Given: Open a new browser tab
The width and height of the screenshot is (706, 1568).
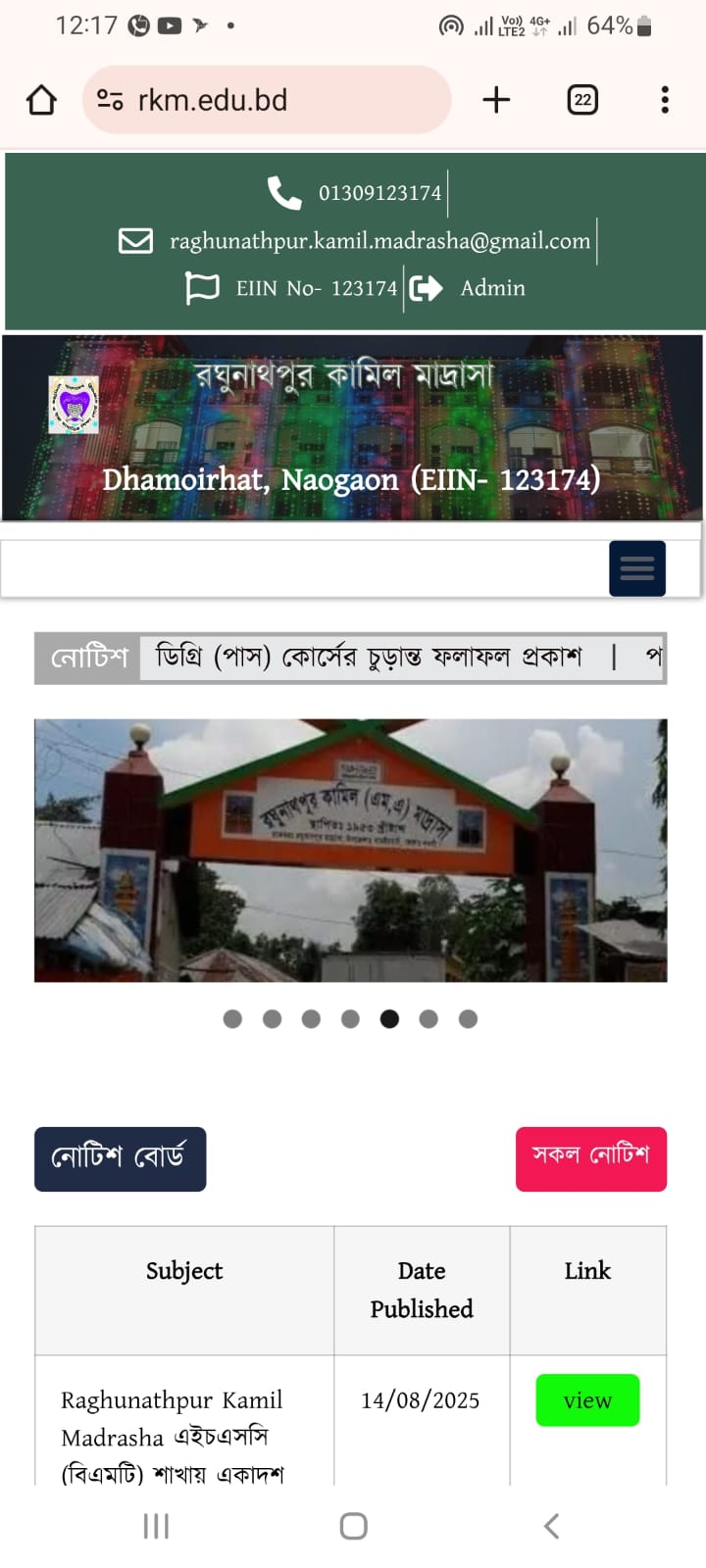Looking at the screenshot, I should pyautogui.click(x=496, y=100).
